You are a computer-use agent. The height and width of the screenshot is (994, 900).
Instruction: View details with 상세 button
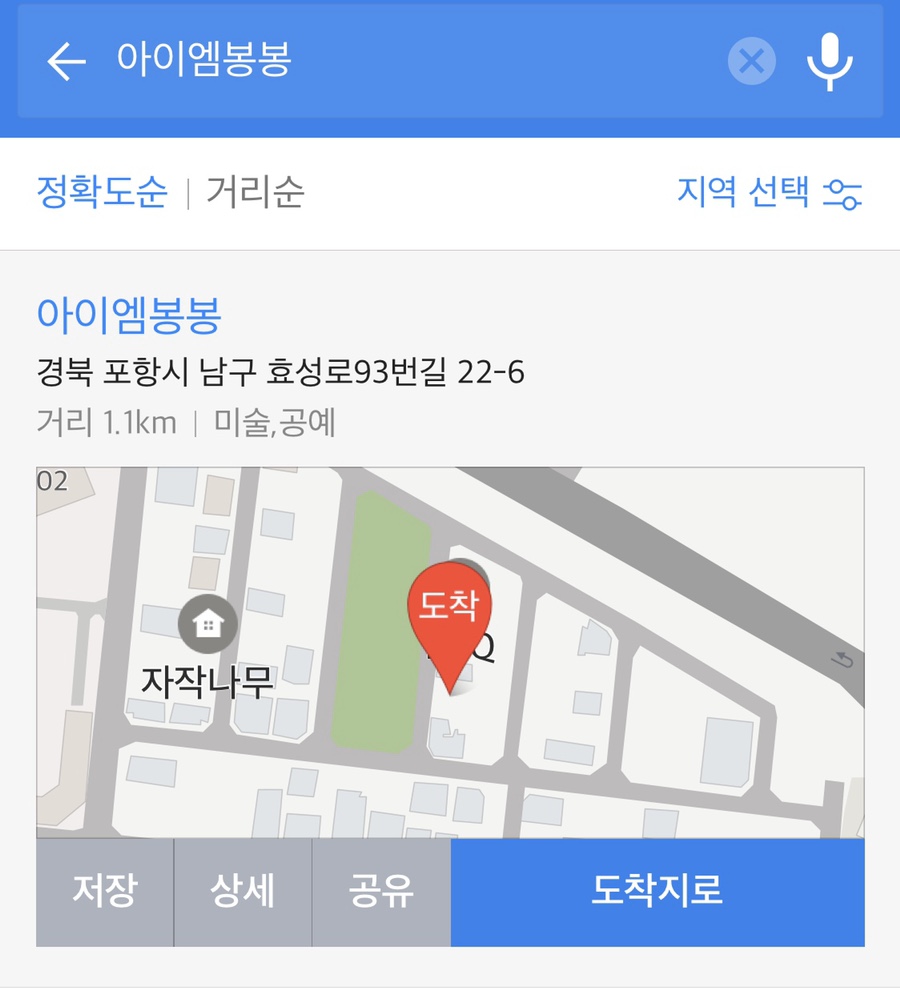(x=243, y=892)
